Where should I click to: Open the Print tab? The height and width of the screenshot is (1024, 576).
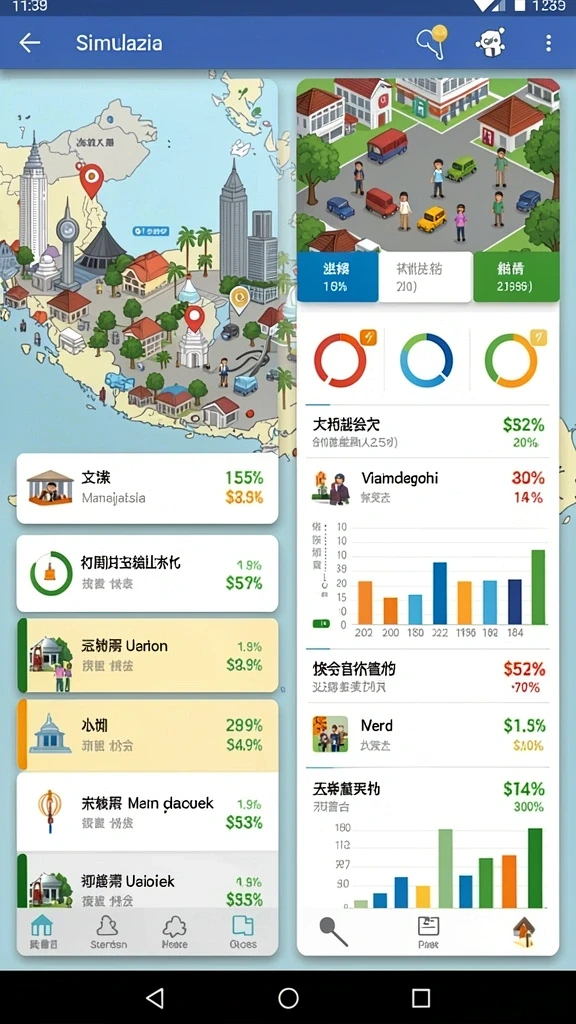click(x=428, y=932)
